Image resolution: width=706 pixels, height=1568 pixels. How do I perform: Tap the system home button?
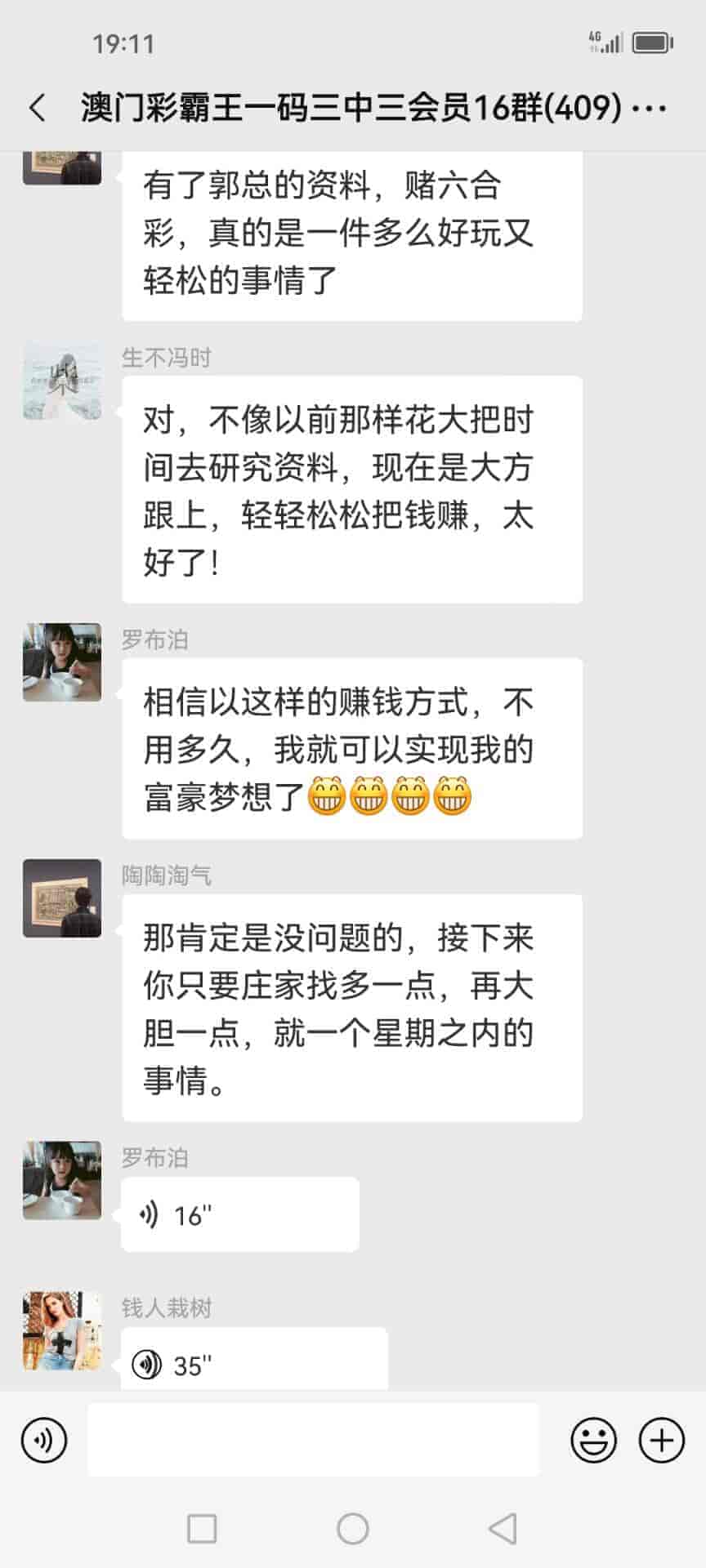[353, 1528]
